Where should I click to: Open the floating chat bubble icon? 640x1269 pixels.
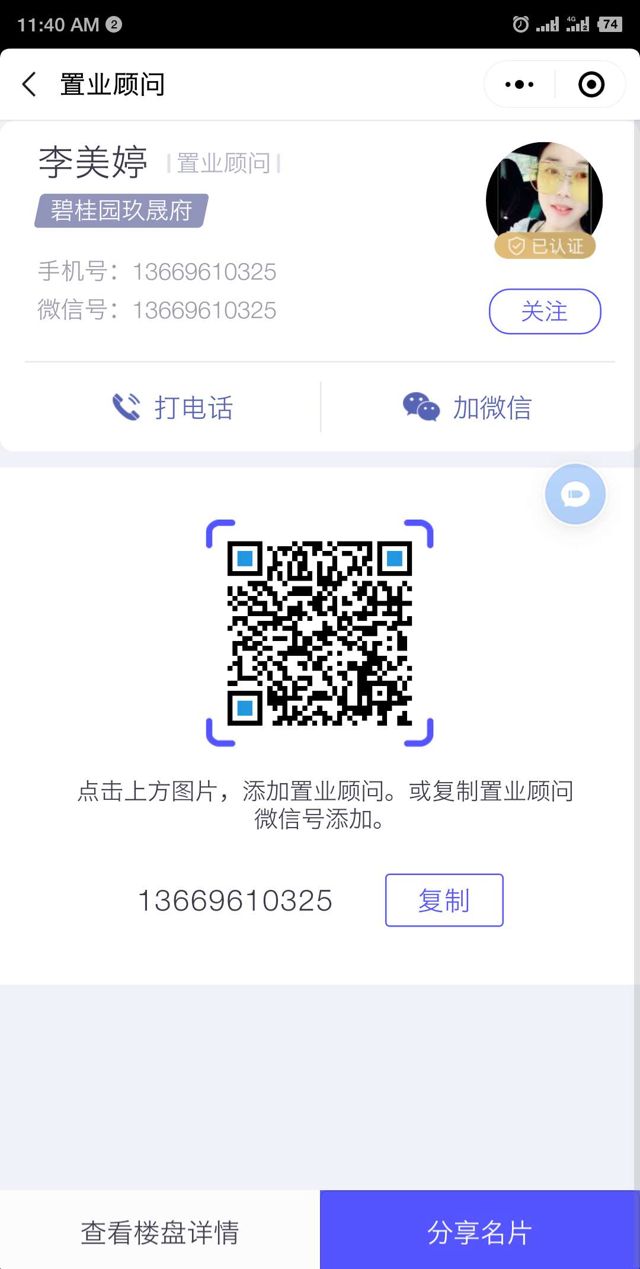575,494
